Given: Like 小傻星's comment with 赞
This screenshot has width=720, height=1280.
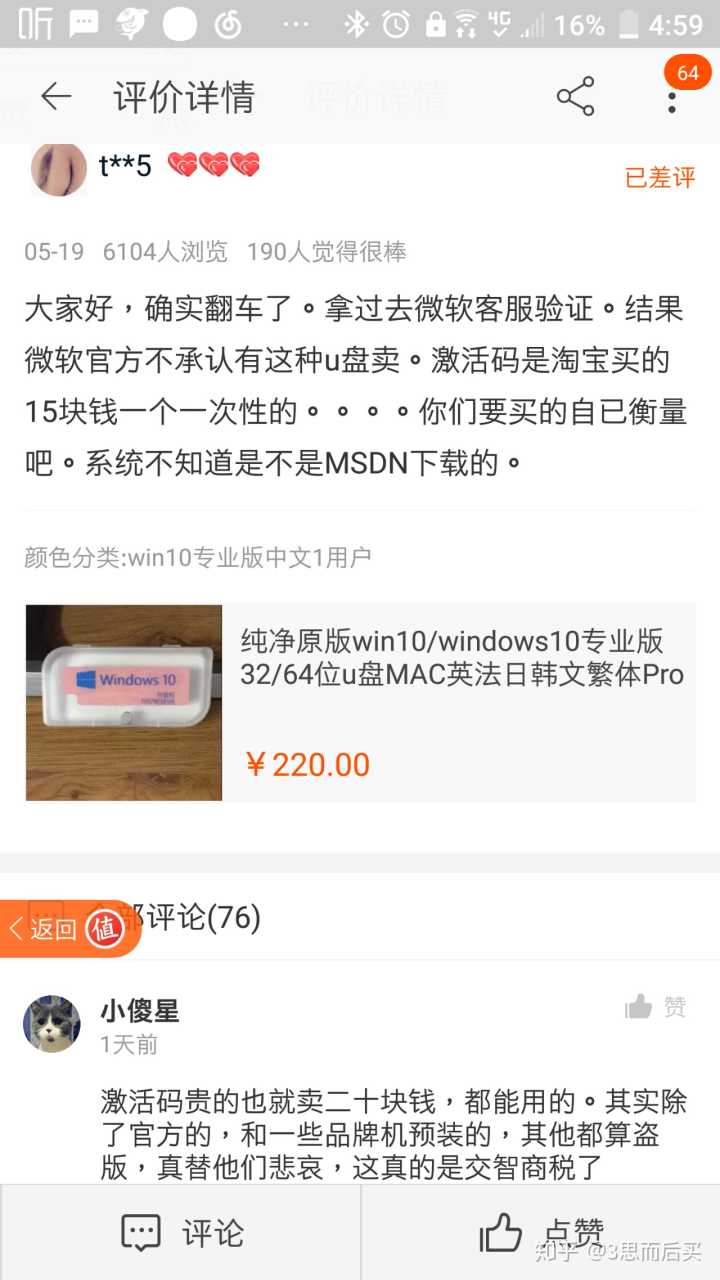Looking at the screenshot, I should click(656, 1008).
